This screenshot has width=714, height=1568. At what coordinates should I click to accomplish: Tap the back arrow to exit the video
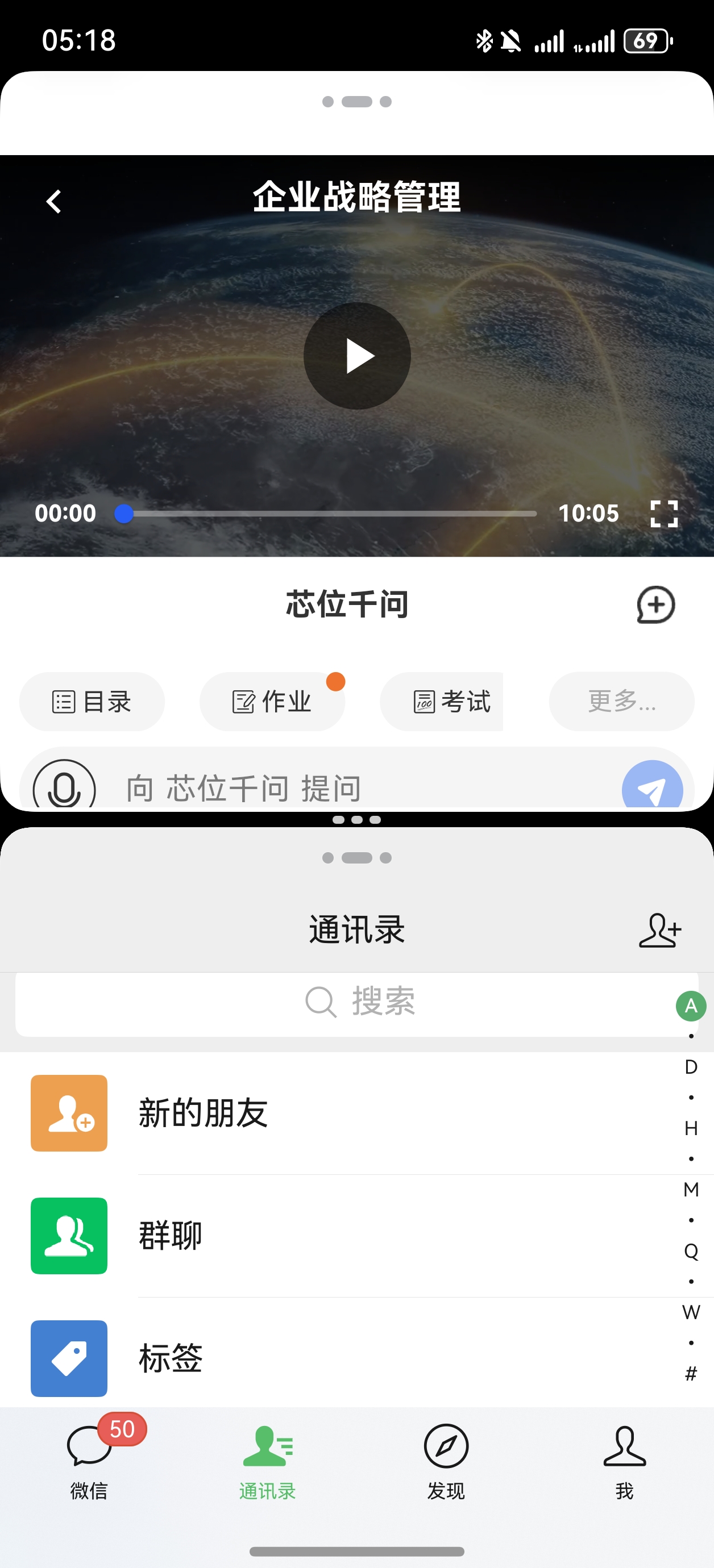[x=53, y=201]
